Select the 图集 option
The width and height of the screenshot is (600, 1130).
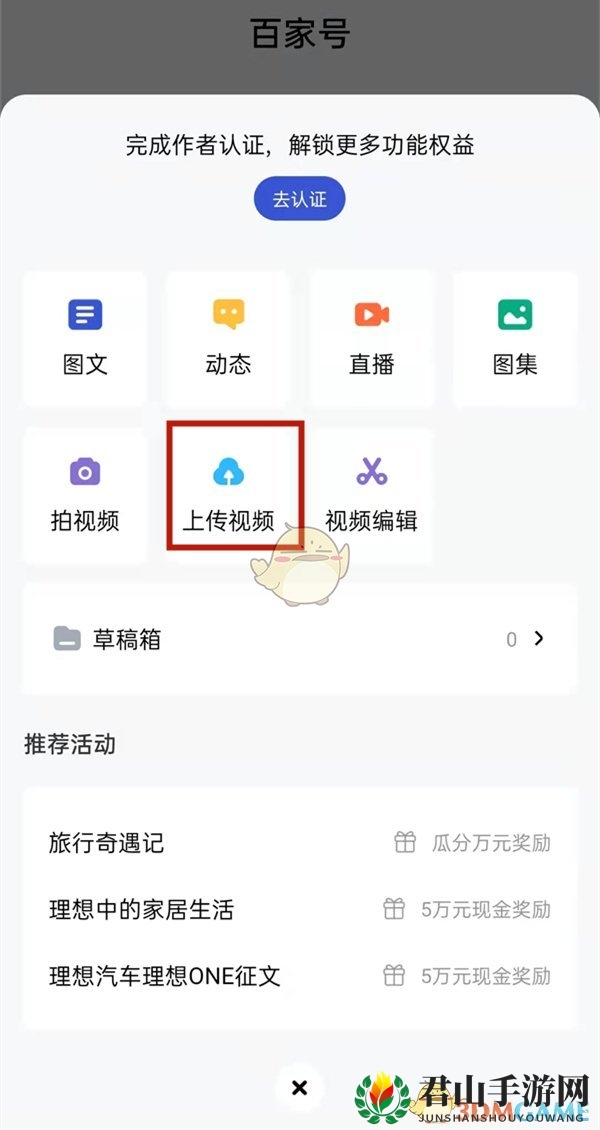coord(515,339)
